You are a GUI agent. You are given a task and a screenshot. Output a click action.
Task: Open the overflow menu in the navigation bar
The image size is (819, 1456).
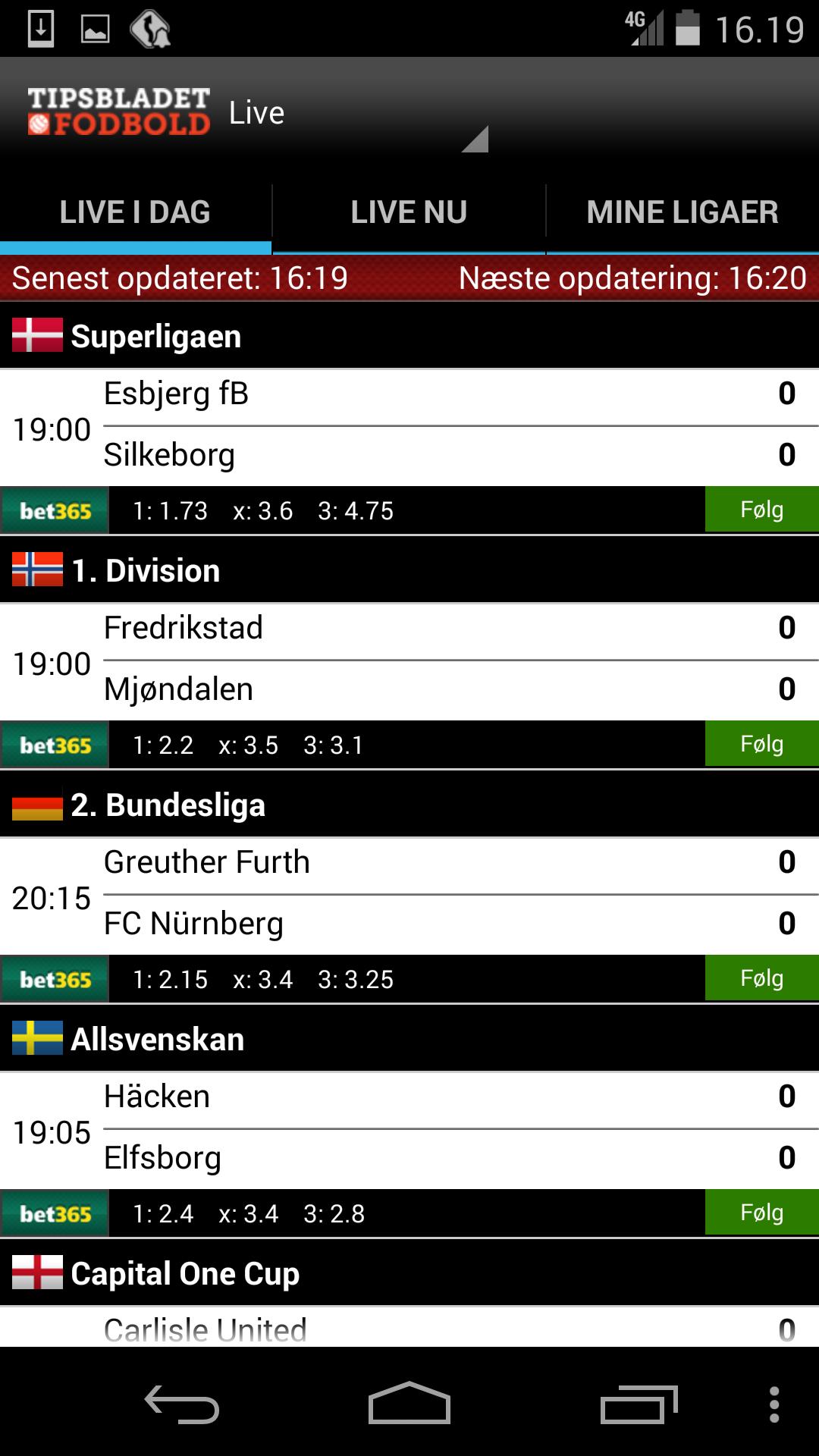coord(773,1404)
